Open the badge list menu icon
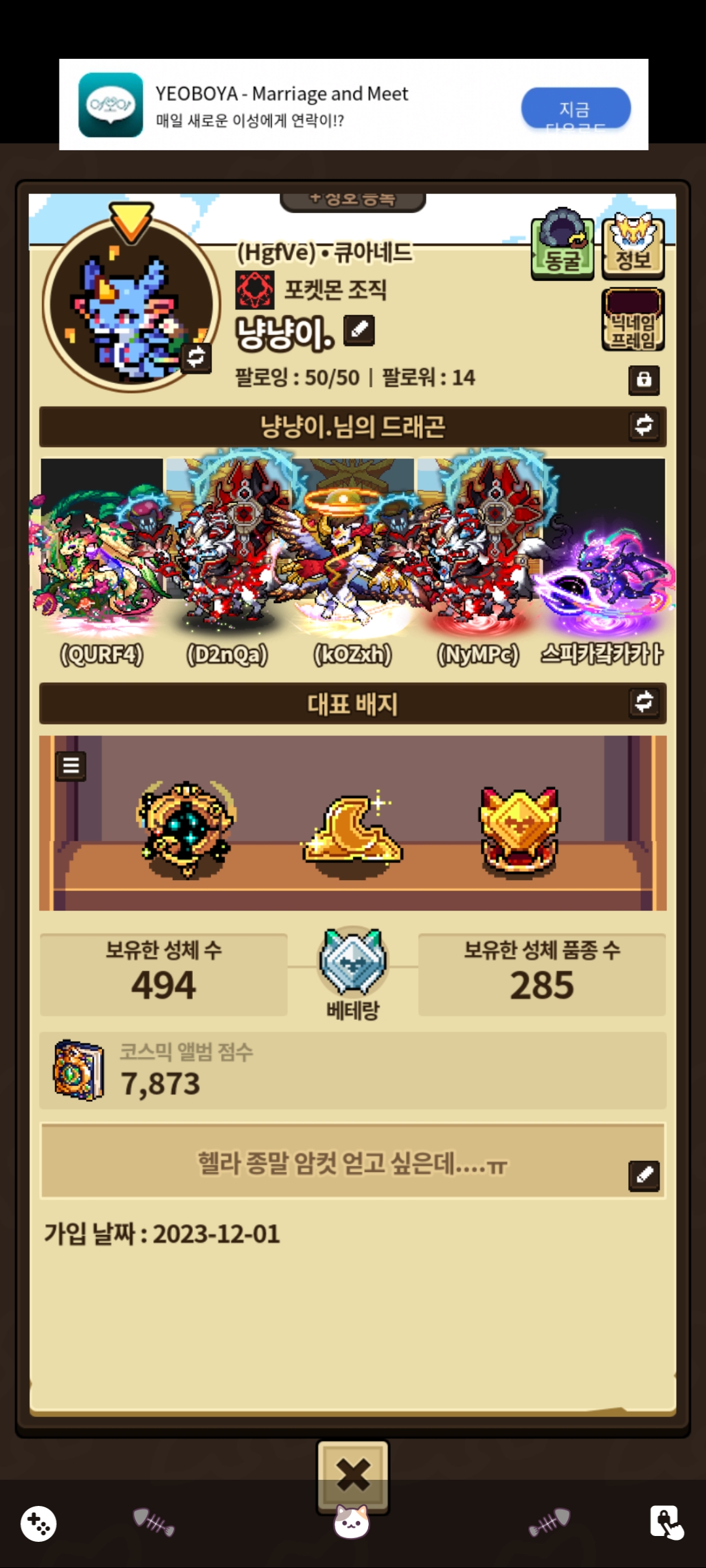Image resolution: width=706 pixels, height=1568 pixels. pyautogui.click(x=71, y=766)
